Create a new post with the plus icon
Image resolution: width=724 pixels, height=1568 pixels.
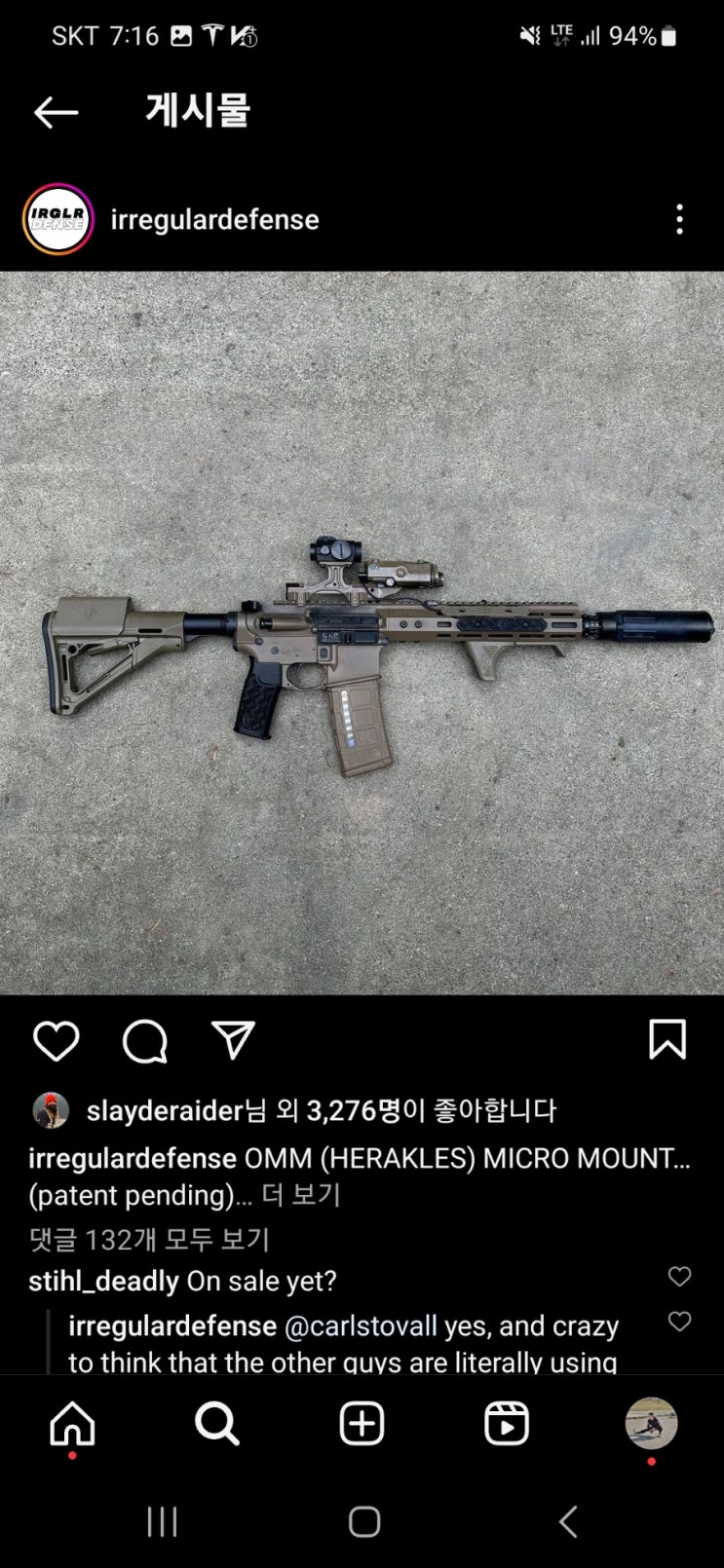(x=361, y=1424)
